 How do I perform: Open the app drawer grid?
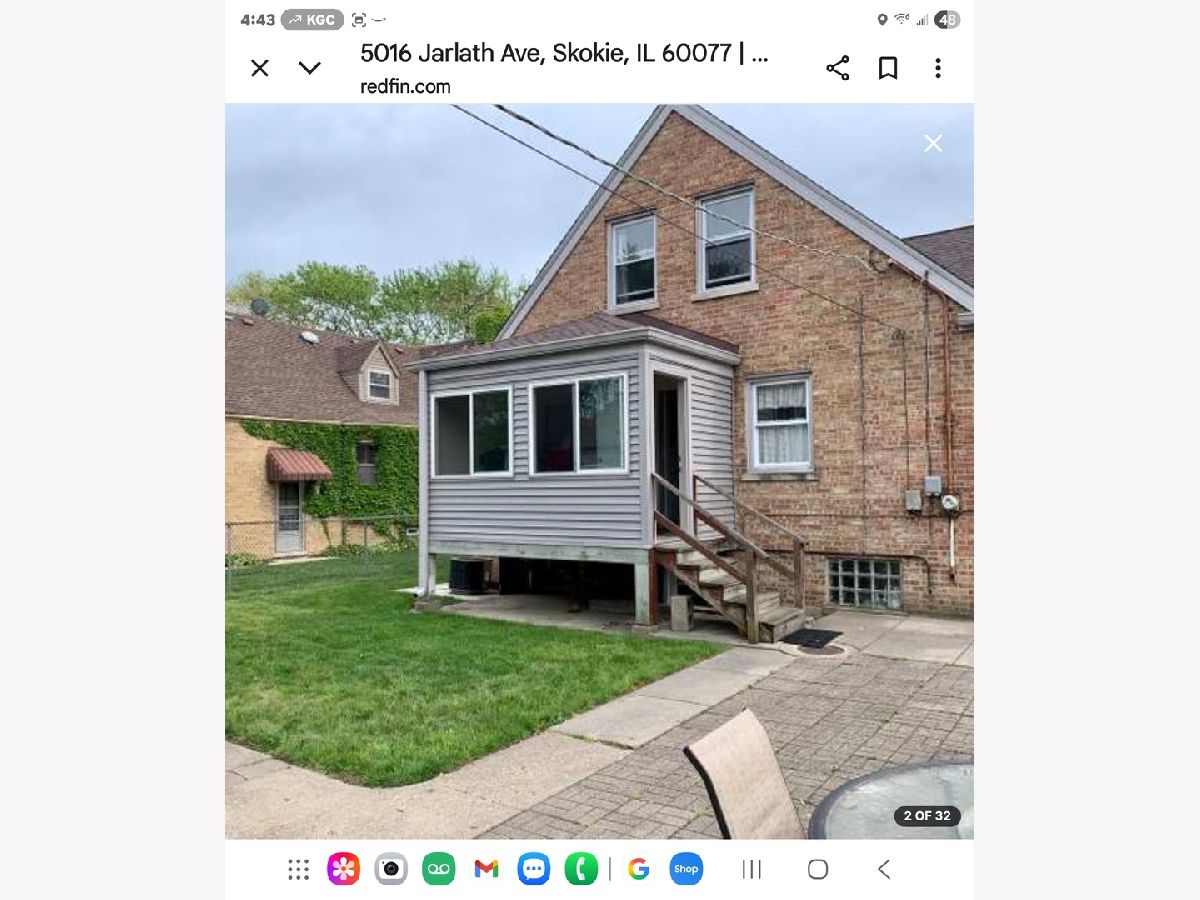pos(298,869)
